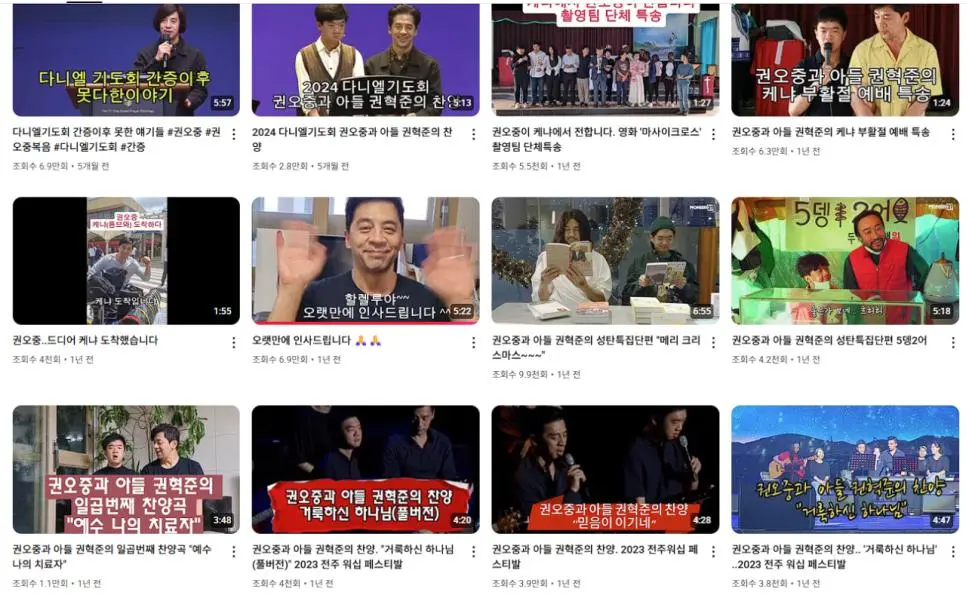Play 일곱번째 찬양곡 예수 나의 치료자
This screenshot has height=595, width=966.
[126, 469]
